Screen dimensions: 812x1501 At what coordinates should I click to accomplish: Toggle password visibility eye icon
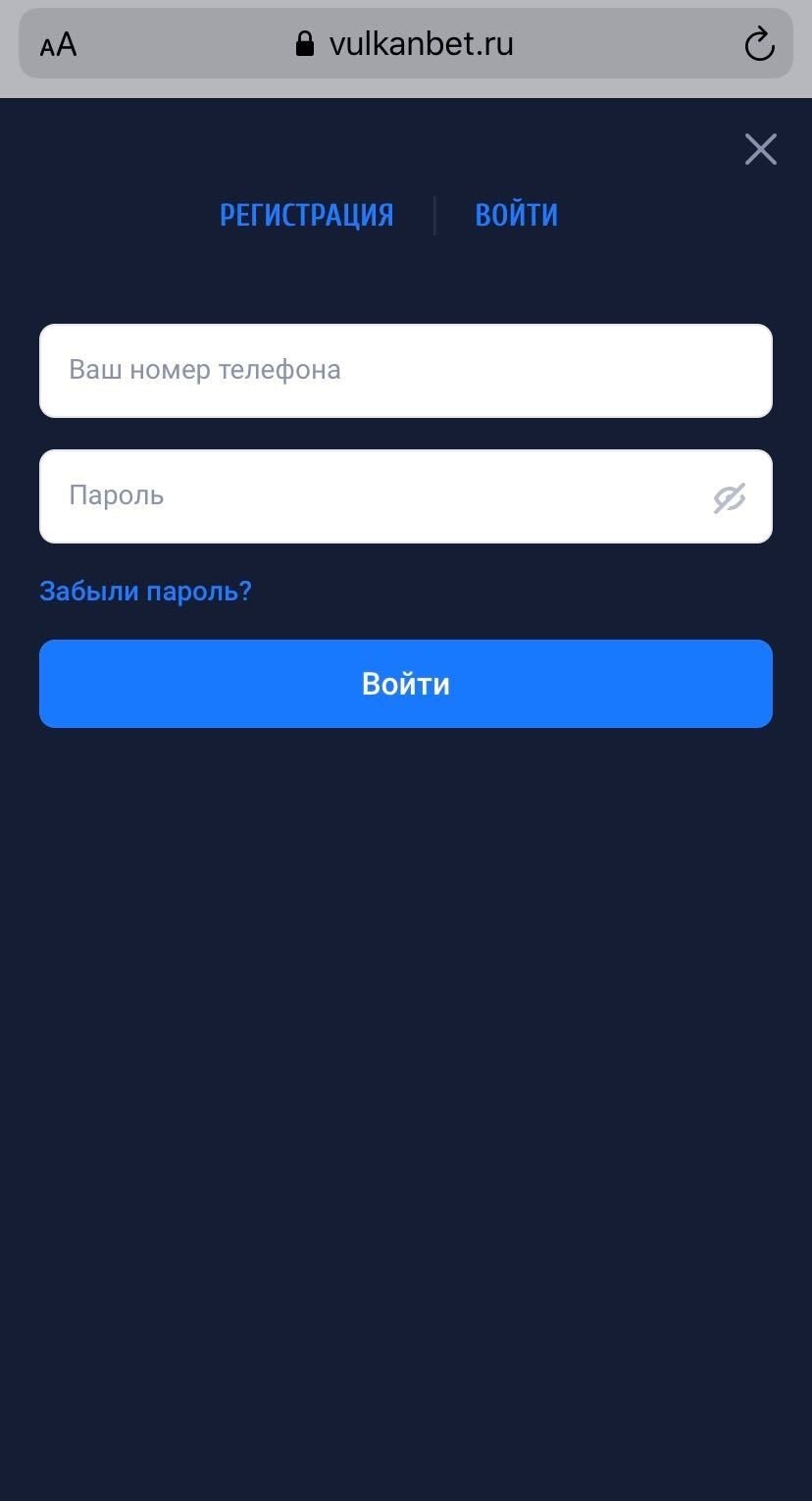pyautogui.click(x=729, y=497)
